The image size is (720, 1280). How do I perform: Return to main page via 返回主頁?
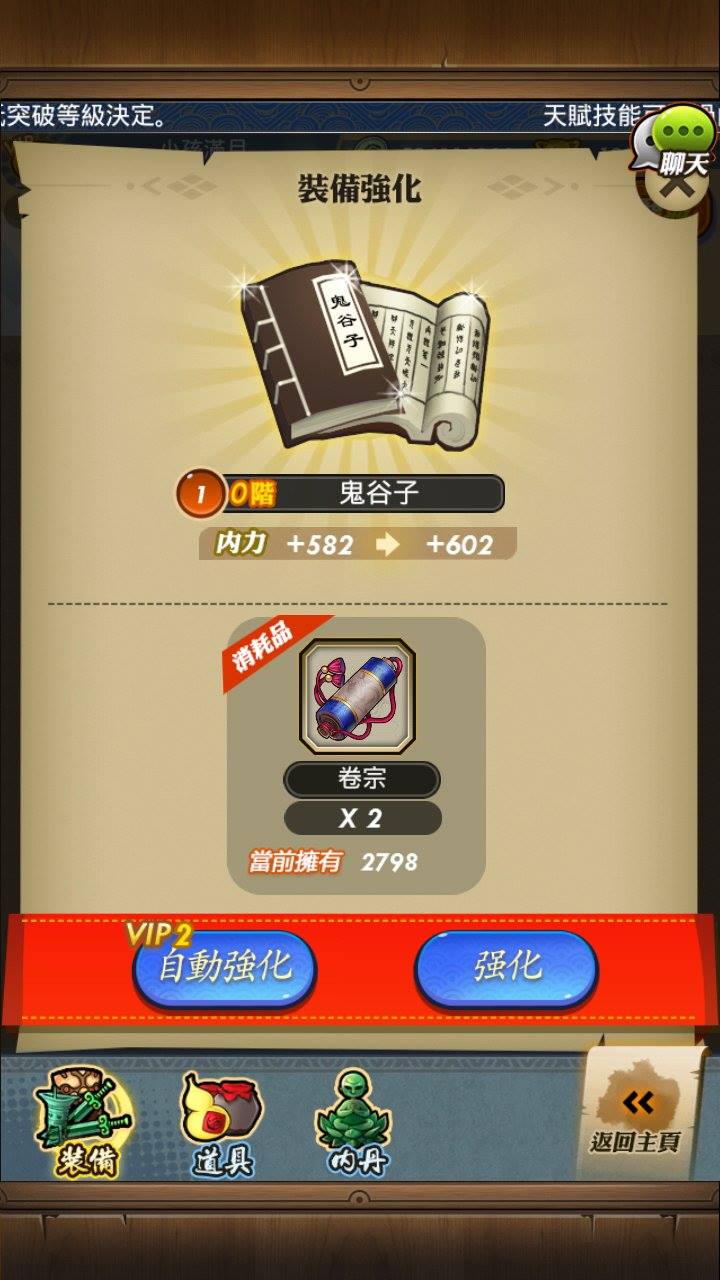pos(636,1118)
